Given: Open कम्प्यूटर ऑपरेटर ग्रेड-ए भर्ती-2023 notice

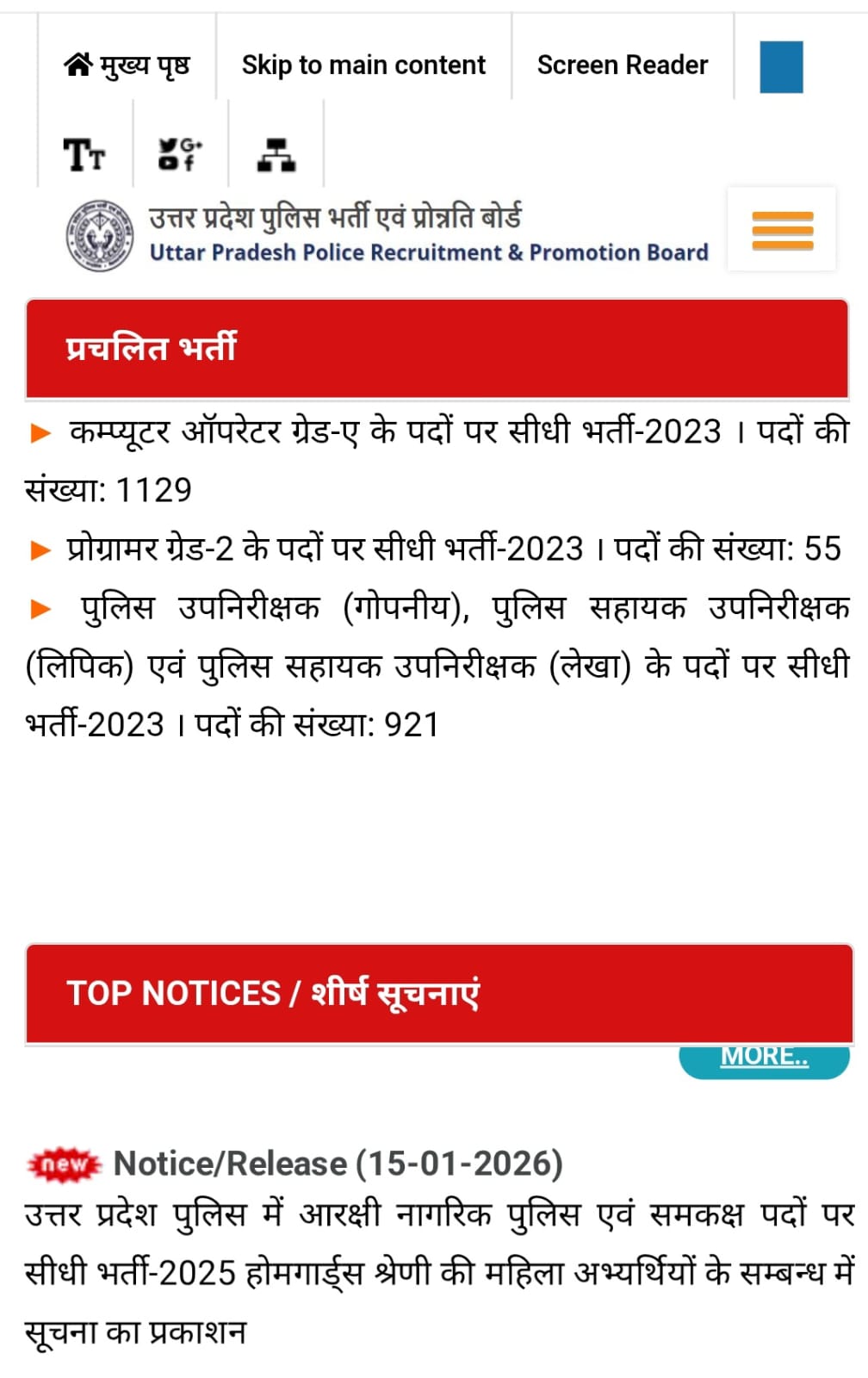Looking at the screenshot, I should (x=437, y=460).
